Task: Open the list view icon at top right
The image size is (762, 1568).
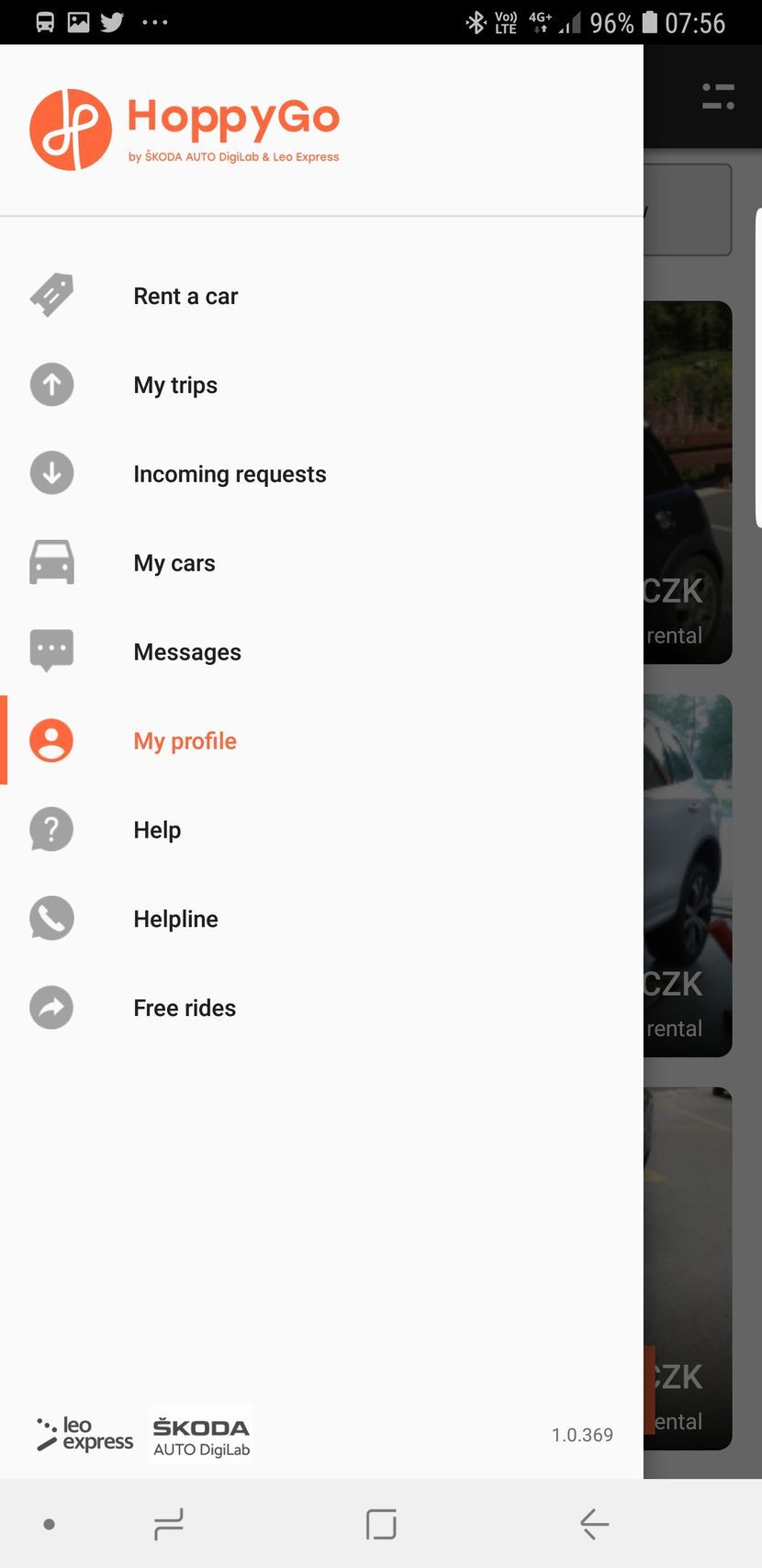Action: coord(717,96)
